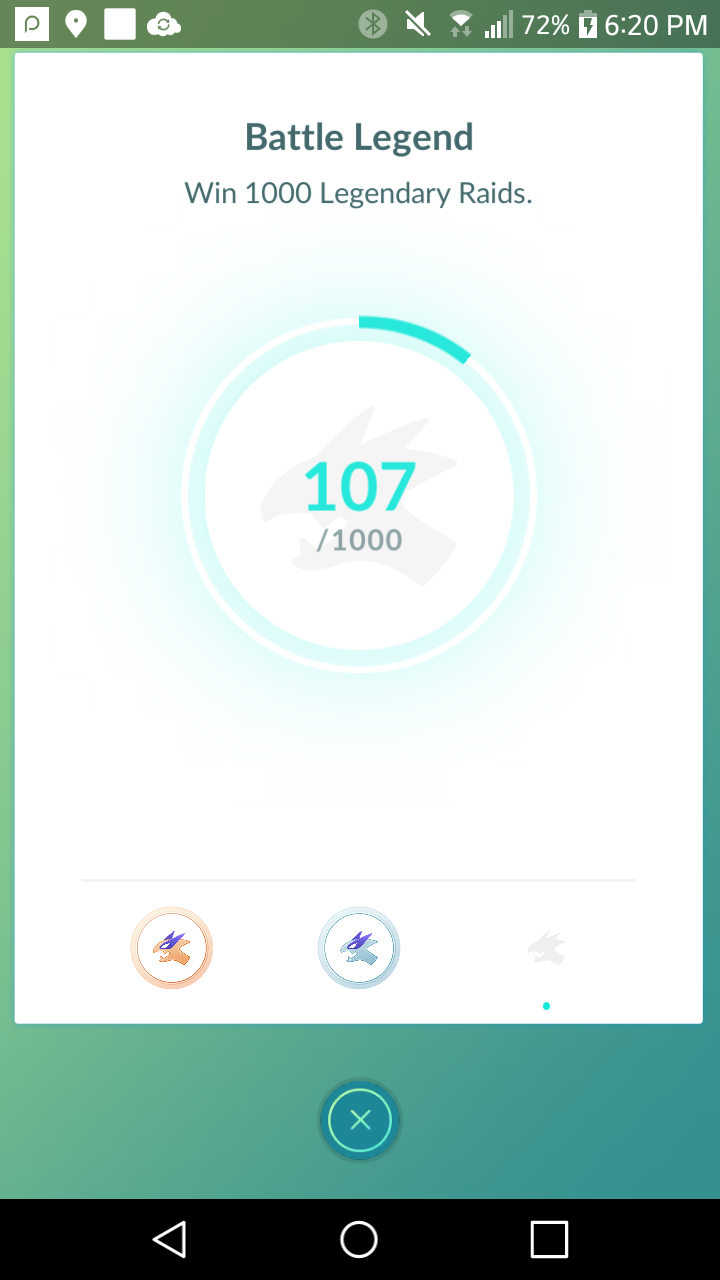720x1280 pixels.
Task: Select the bronze medal tier icon
Action: pyautogui.click(x=172, y=947)
